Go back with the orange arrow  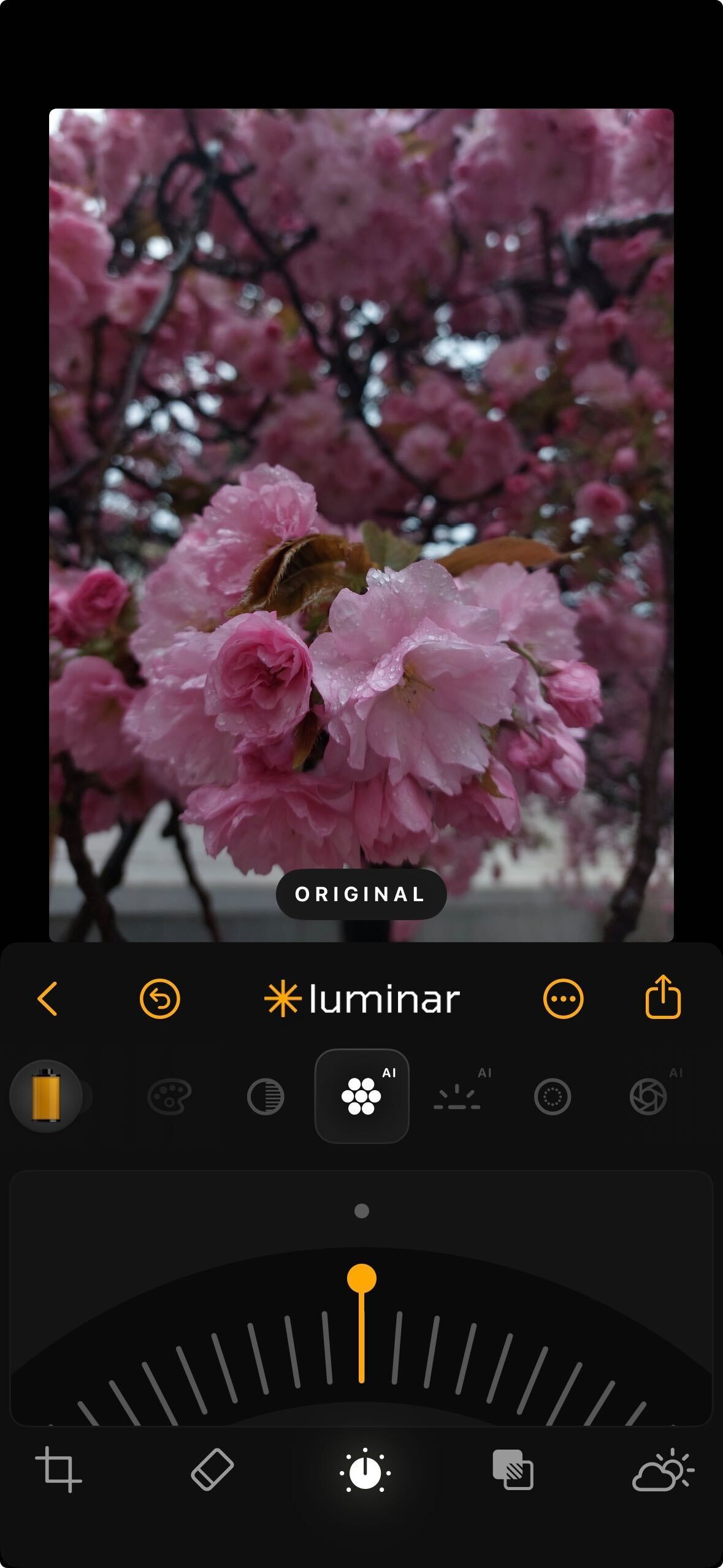coord(48,999)
